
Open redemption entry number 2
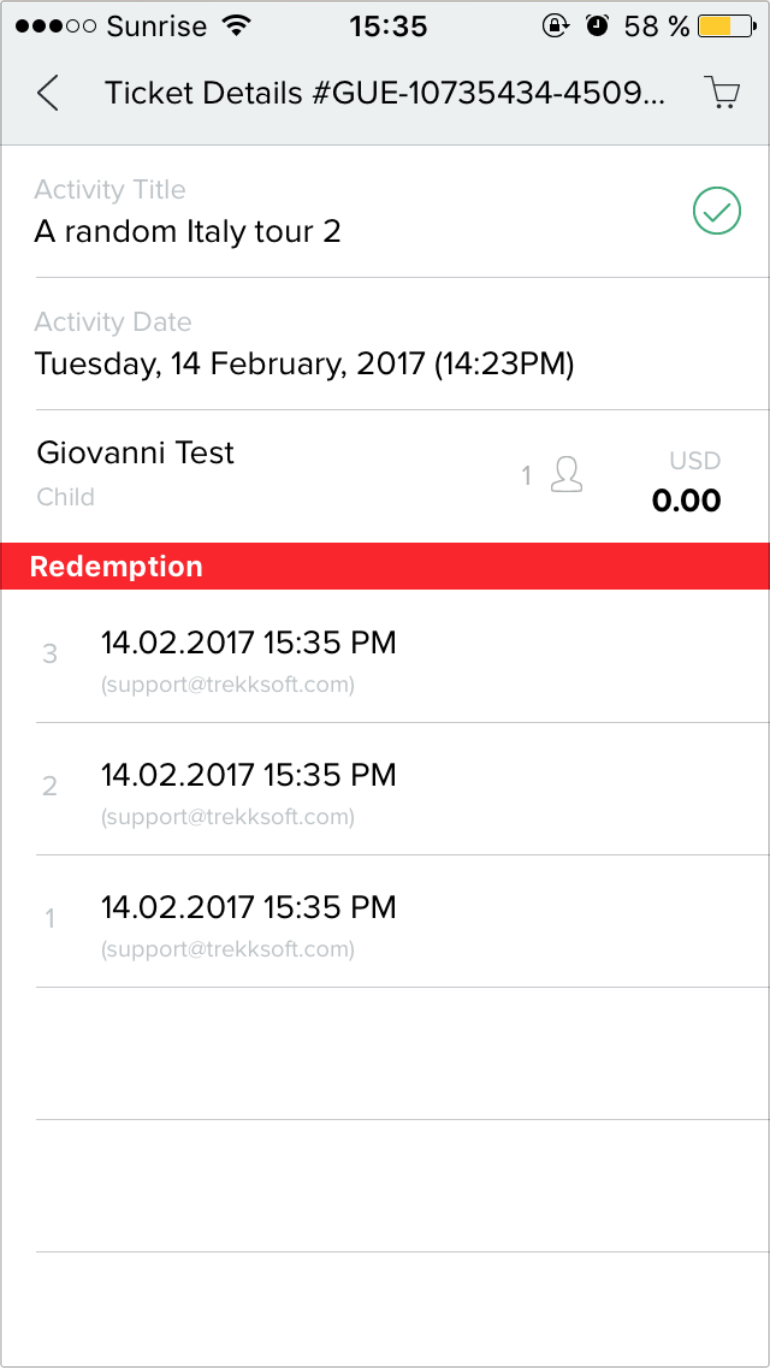pyautogui.click(x=385, y=788)
